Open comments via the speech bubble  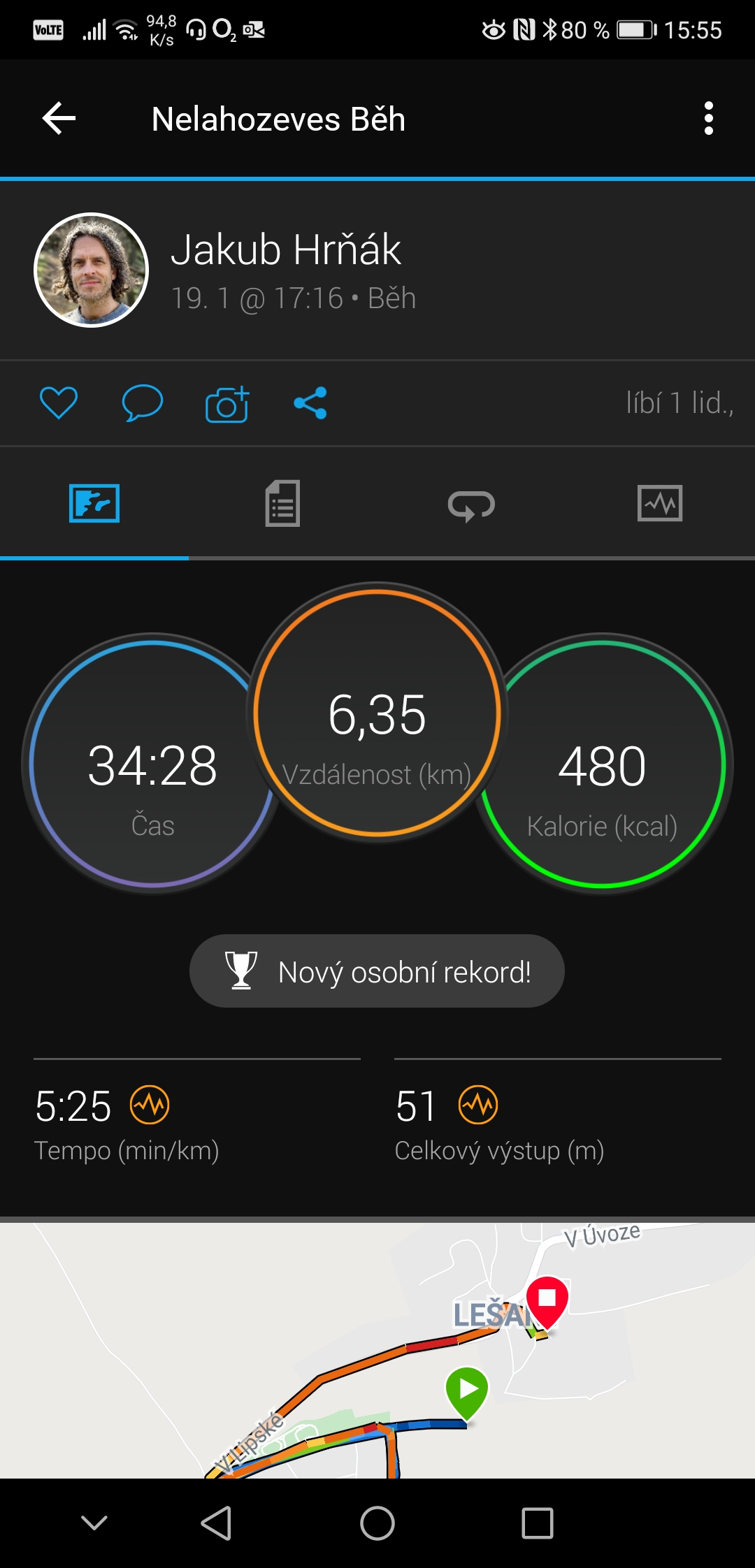(x=143, y=402)
